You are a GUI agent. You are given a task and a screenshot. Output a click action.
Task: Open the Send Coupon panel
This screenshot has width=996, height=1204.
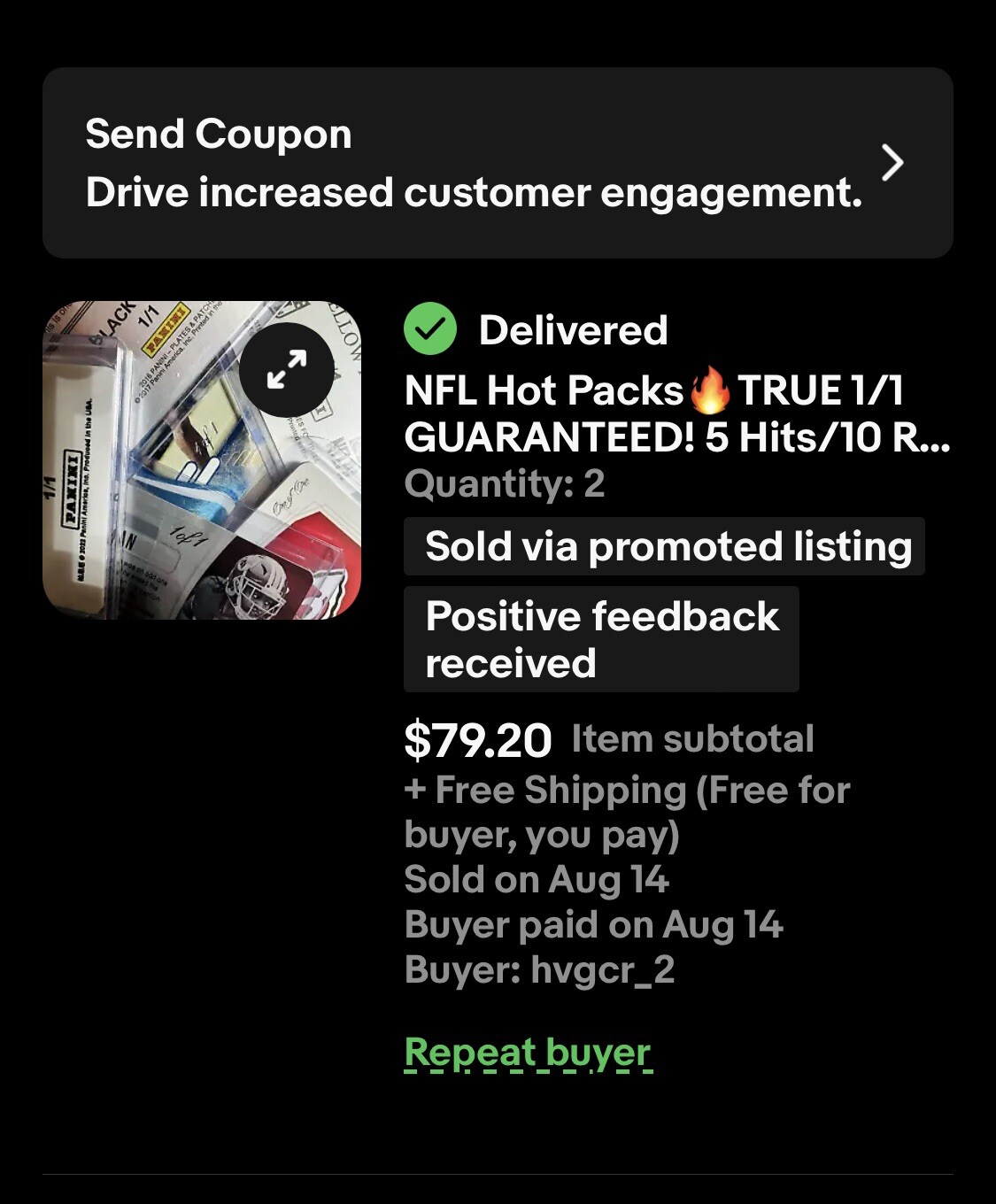tap(498, 162)
